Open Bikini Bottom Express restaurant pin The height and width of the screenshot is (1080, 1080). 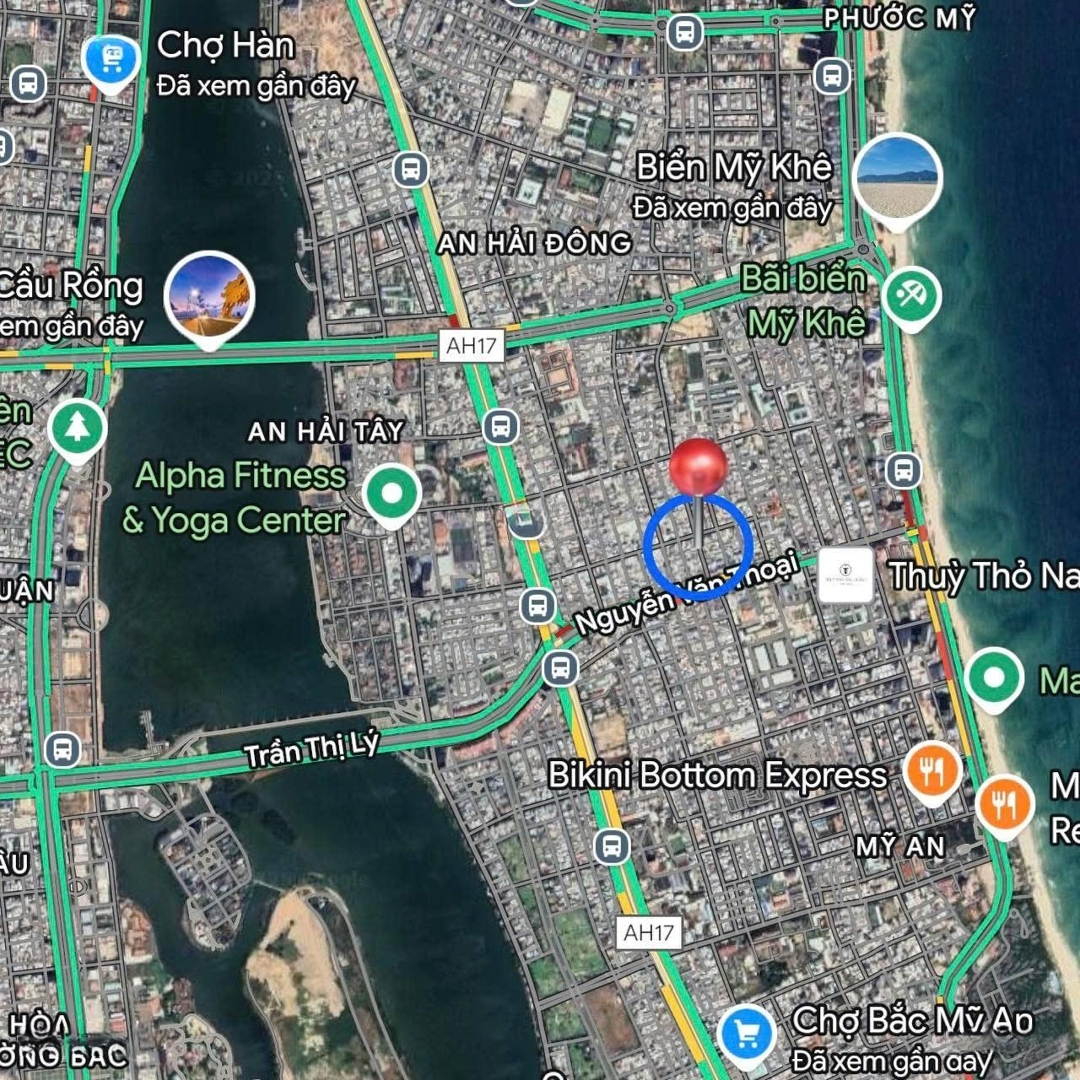pyautogui.click(x=932, y=771)
